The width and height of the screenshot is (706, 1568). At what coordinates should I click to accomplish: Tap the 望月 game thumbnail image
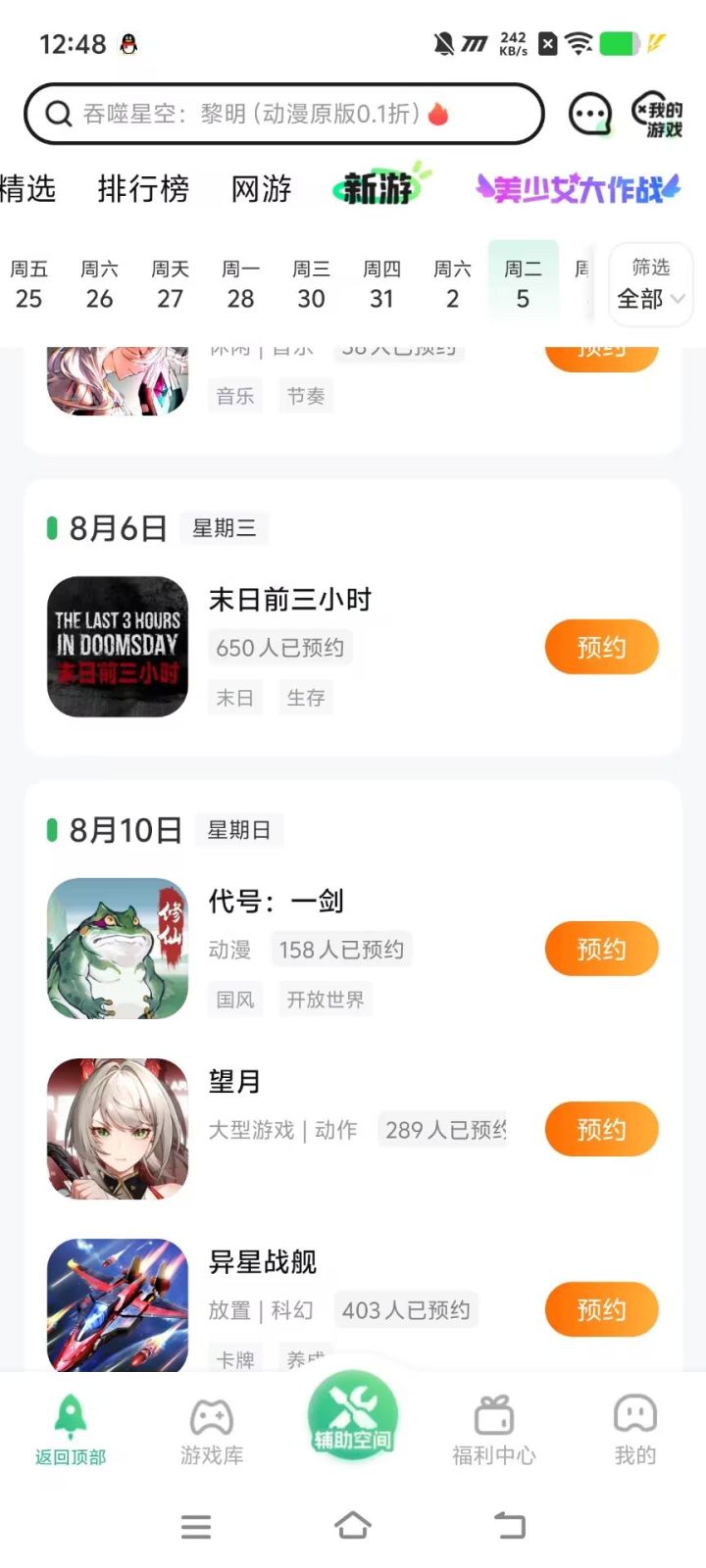click(117, 1128)
